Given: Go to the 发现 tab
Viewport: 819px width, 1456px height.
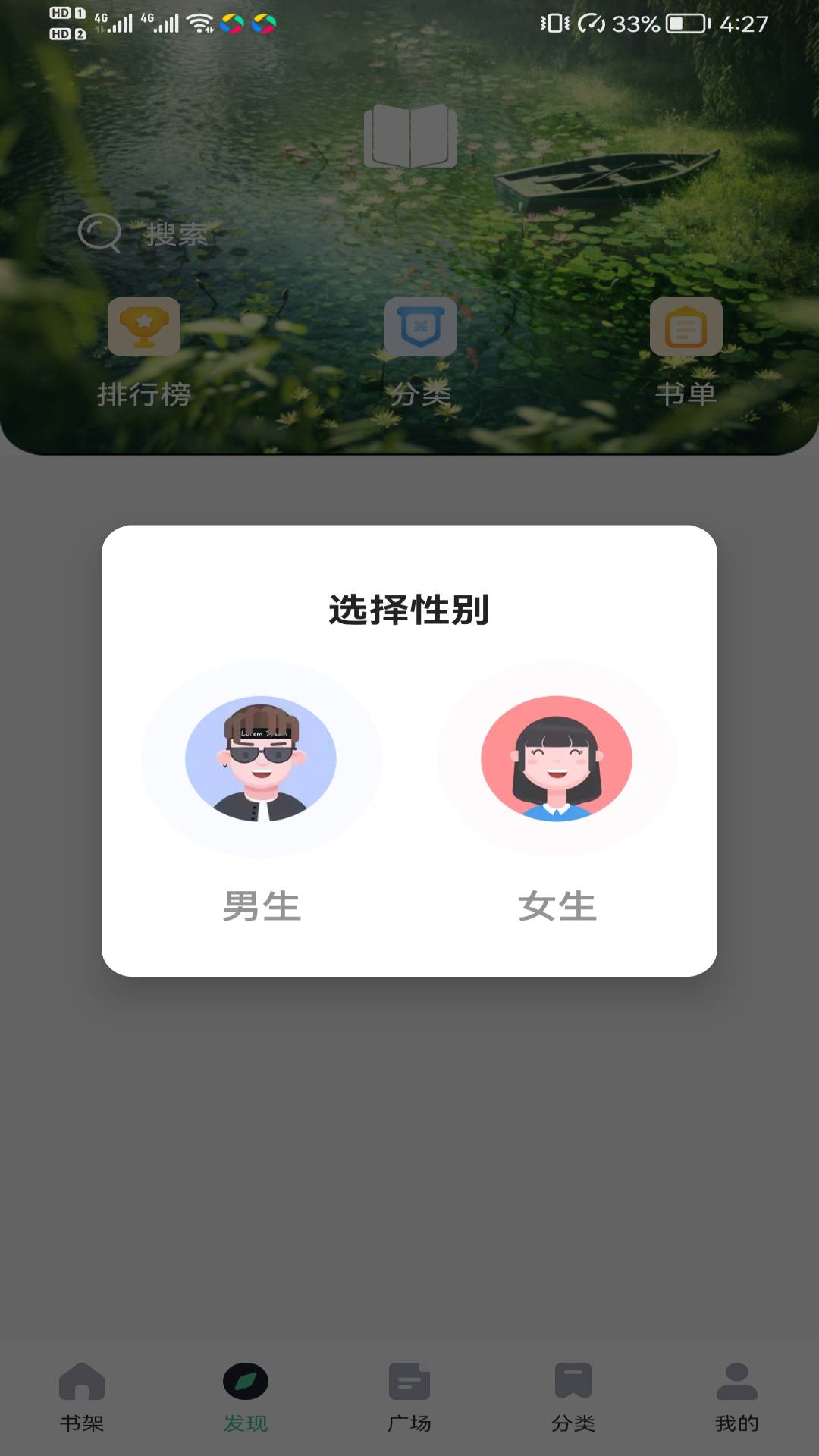Looking at the screenshot, I should point(246,1397).
